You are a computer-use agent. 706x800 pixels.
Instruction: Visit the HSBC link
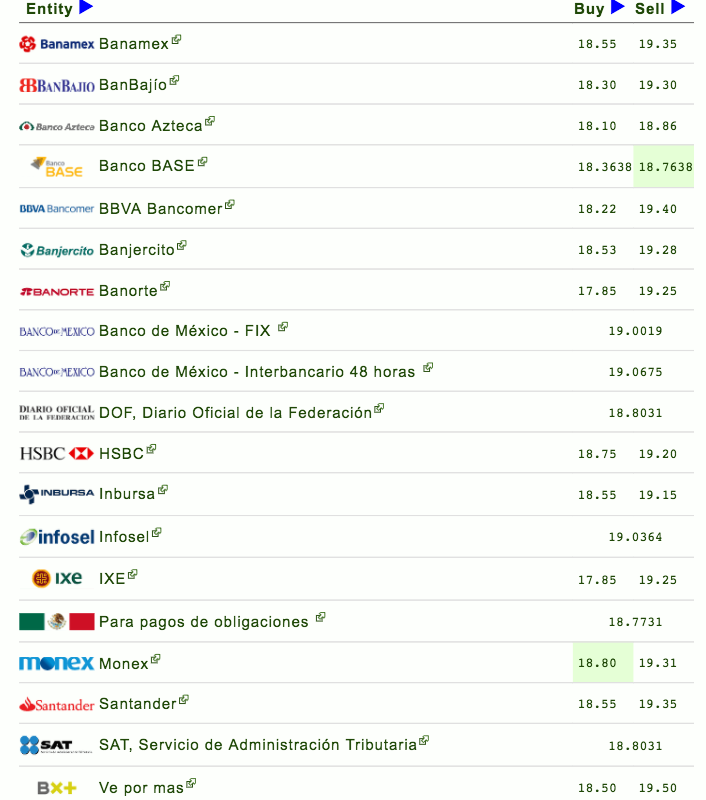(121, 454)
